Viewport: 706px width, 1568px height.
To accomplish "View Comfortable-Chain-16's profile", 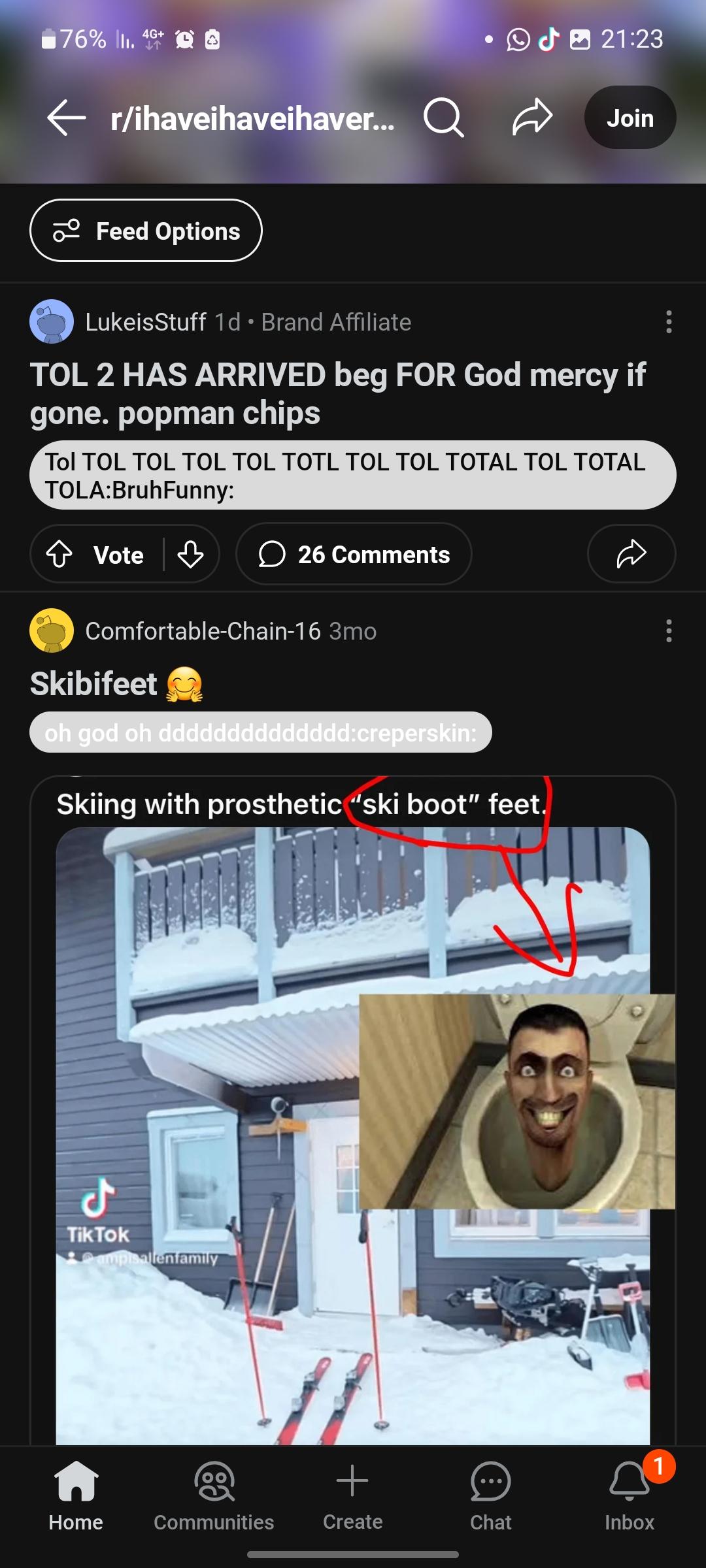I will pos(203,631).
